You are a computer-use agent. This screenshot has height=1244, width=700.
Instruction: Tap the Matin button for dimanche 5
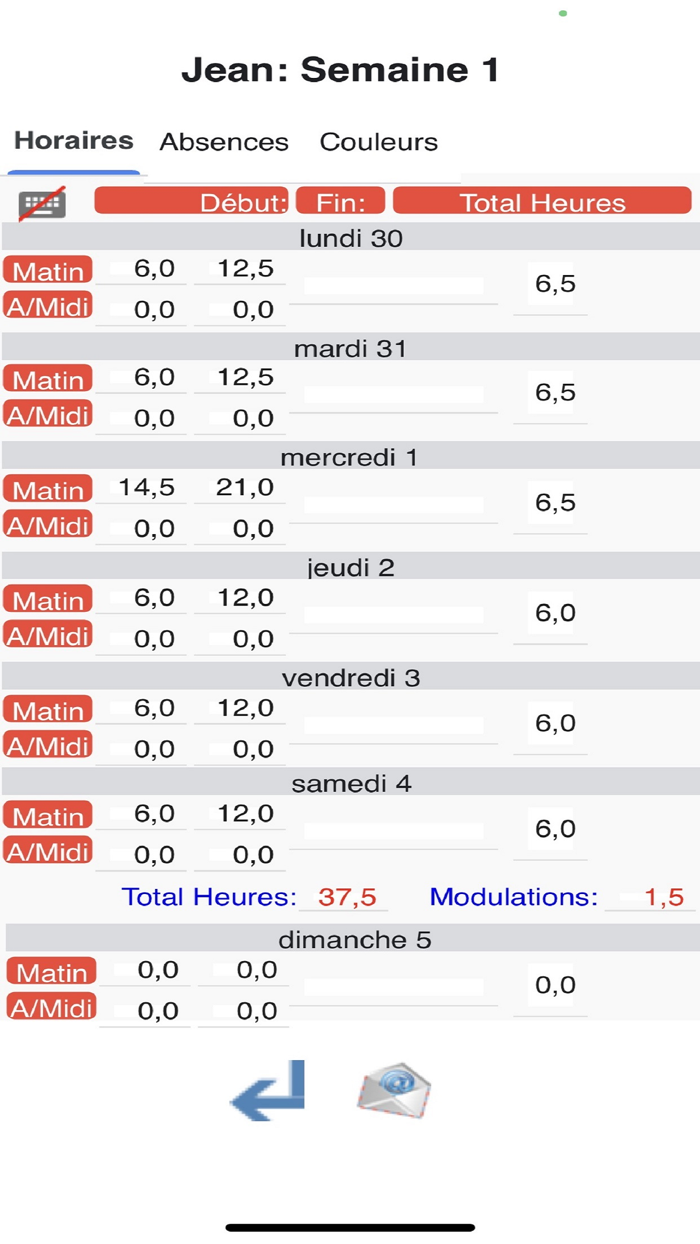52,972
